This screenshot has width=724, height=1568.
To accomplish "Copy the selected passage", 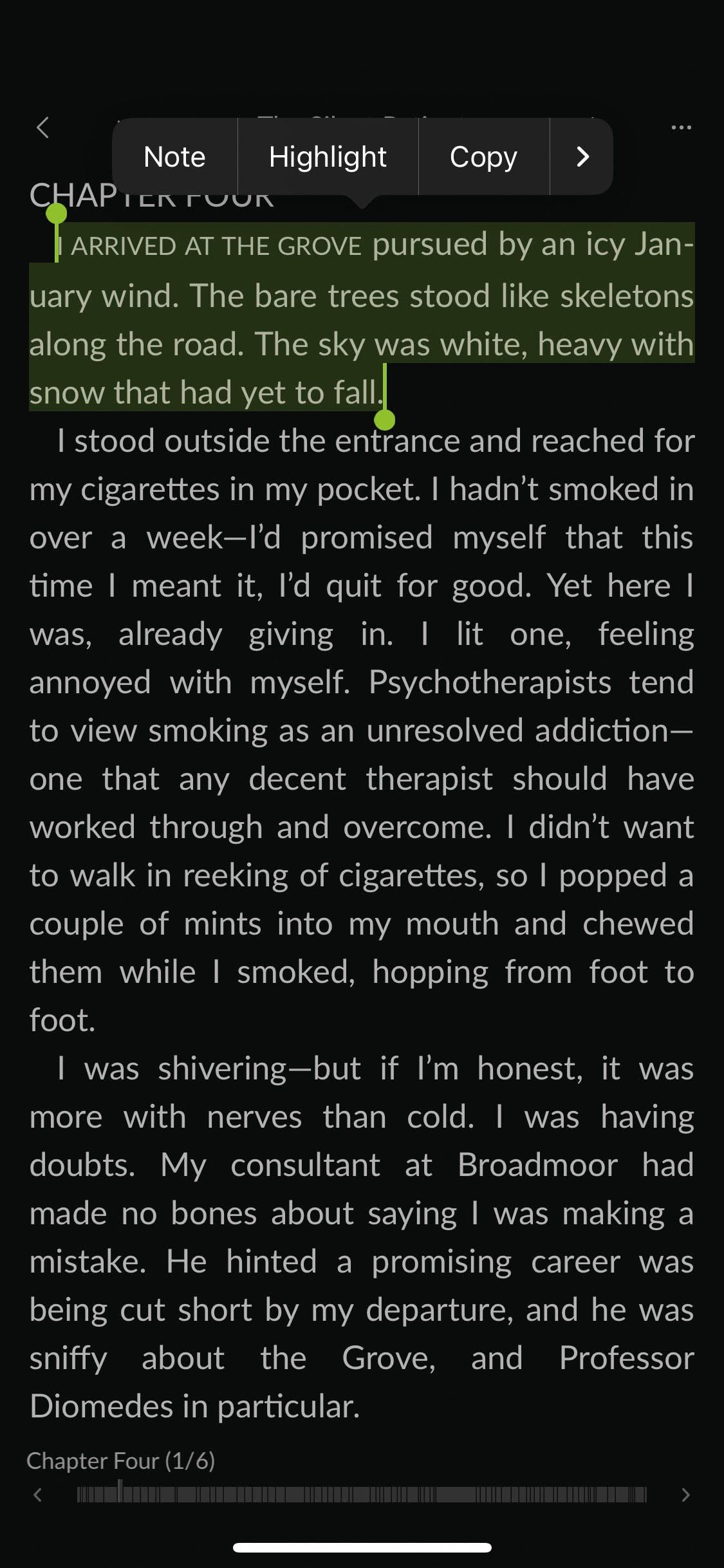I will pyautogui.click(x=483, y=156).
